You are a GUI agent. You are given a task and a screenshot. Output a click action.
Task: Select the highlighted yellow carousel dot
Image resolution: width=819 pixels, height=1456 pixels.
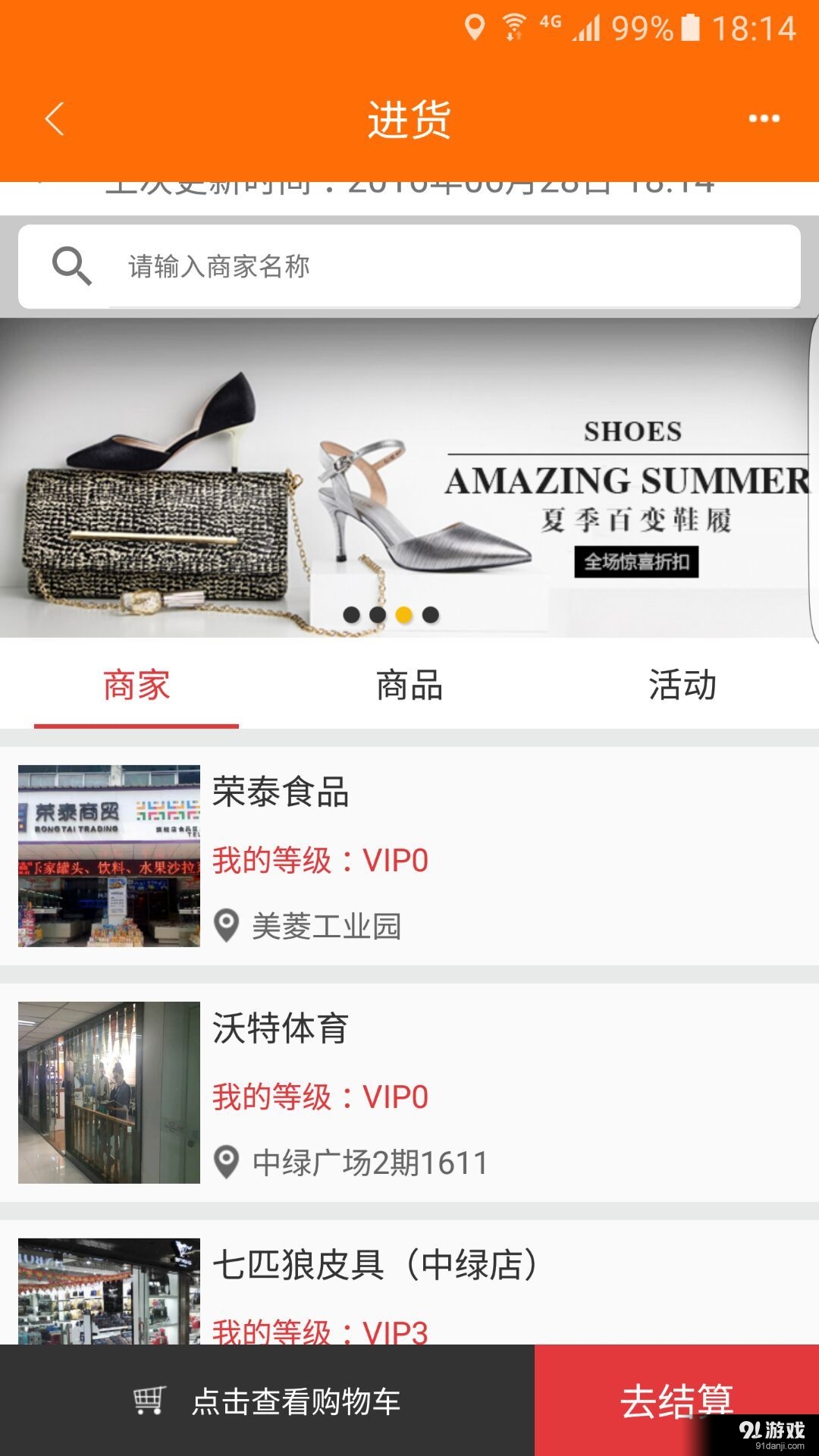402,615
